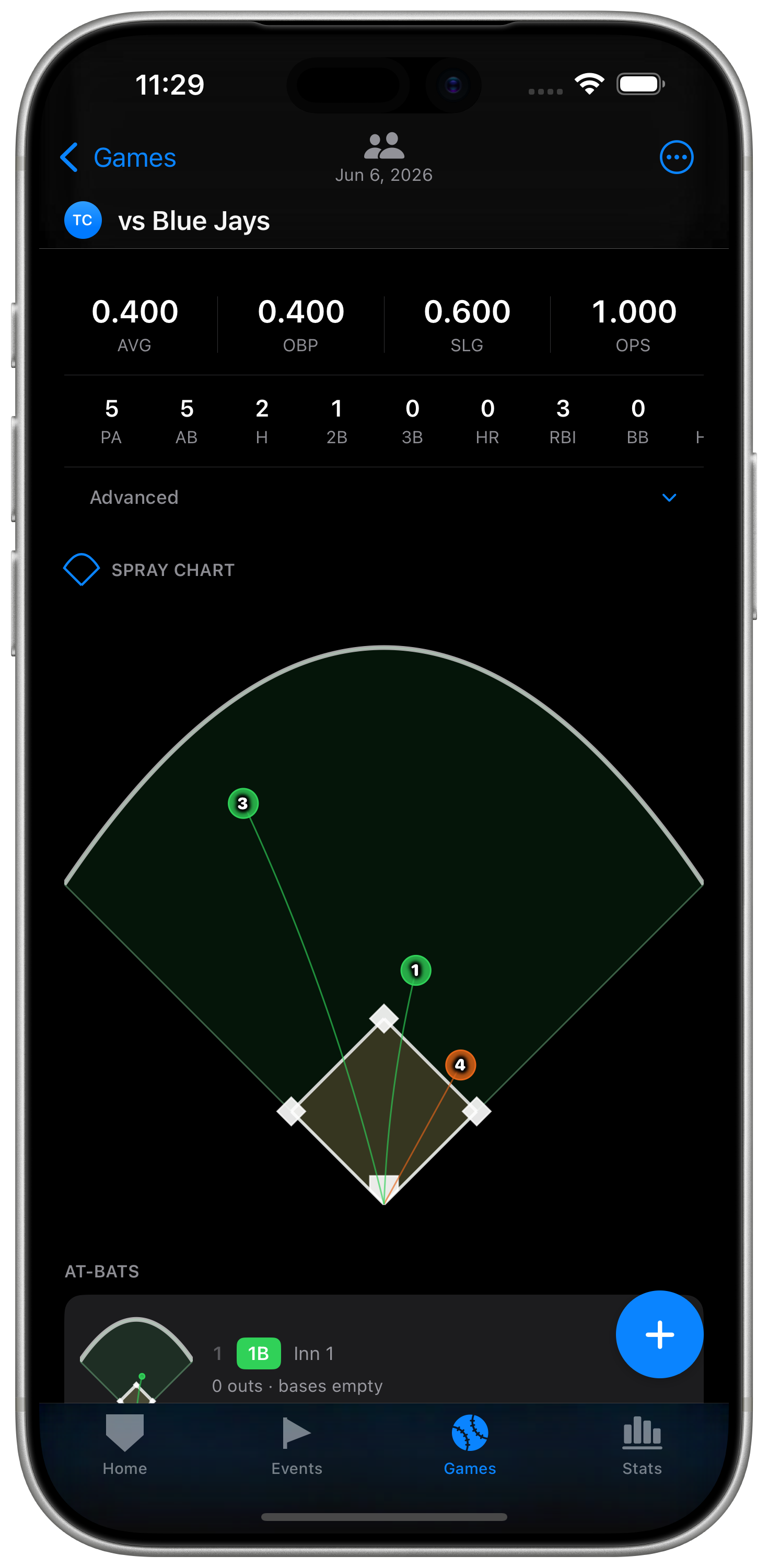Expand the Advanced stats section
Image resolution: width=768 pixels, height=1568 pixels.
click(x=383, y=497)
